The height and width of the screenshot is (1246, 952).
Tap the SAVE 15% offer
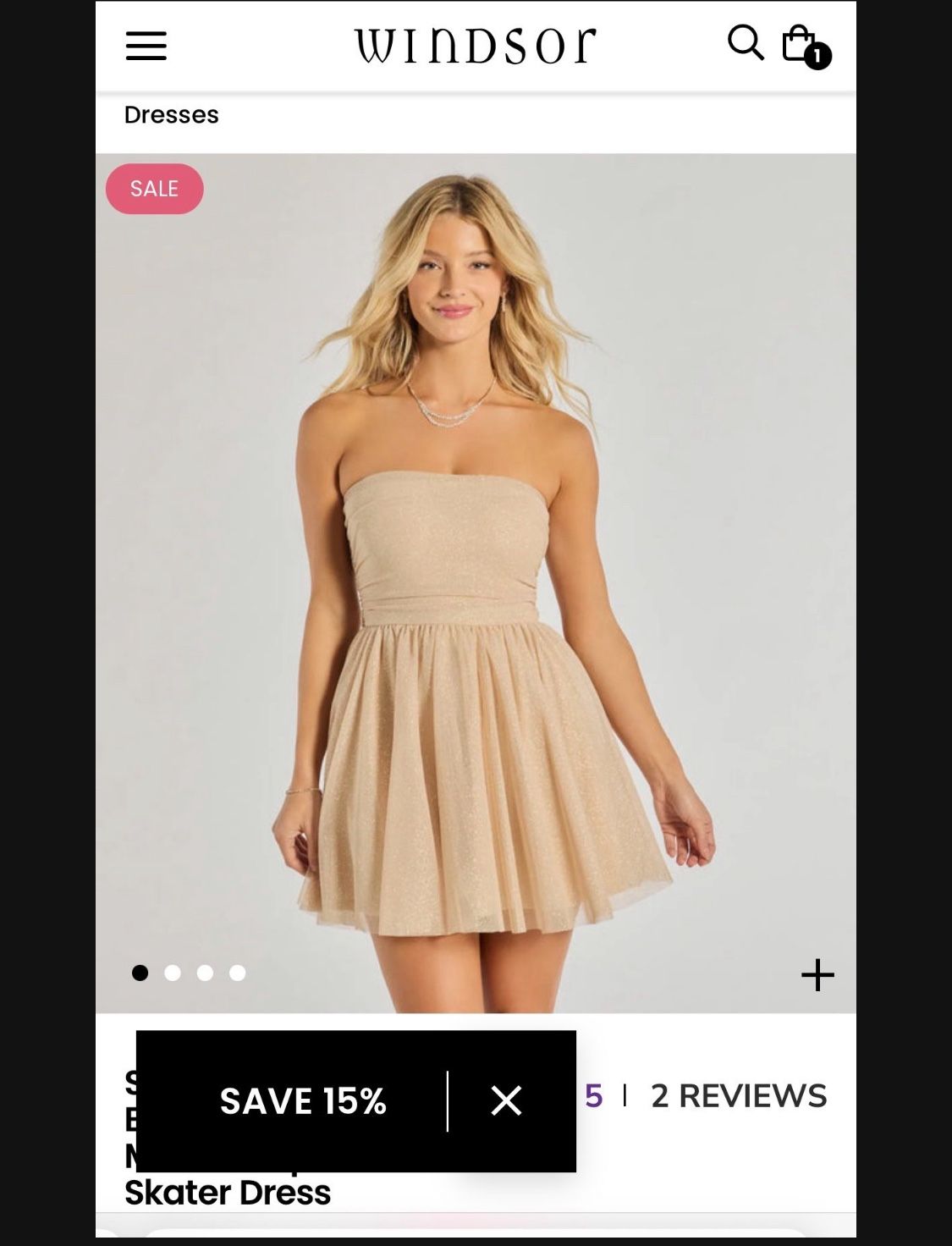pos(303,1101)
